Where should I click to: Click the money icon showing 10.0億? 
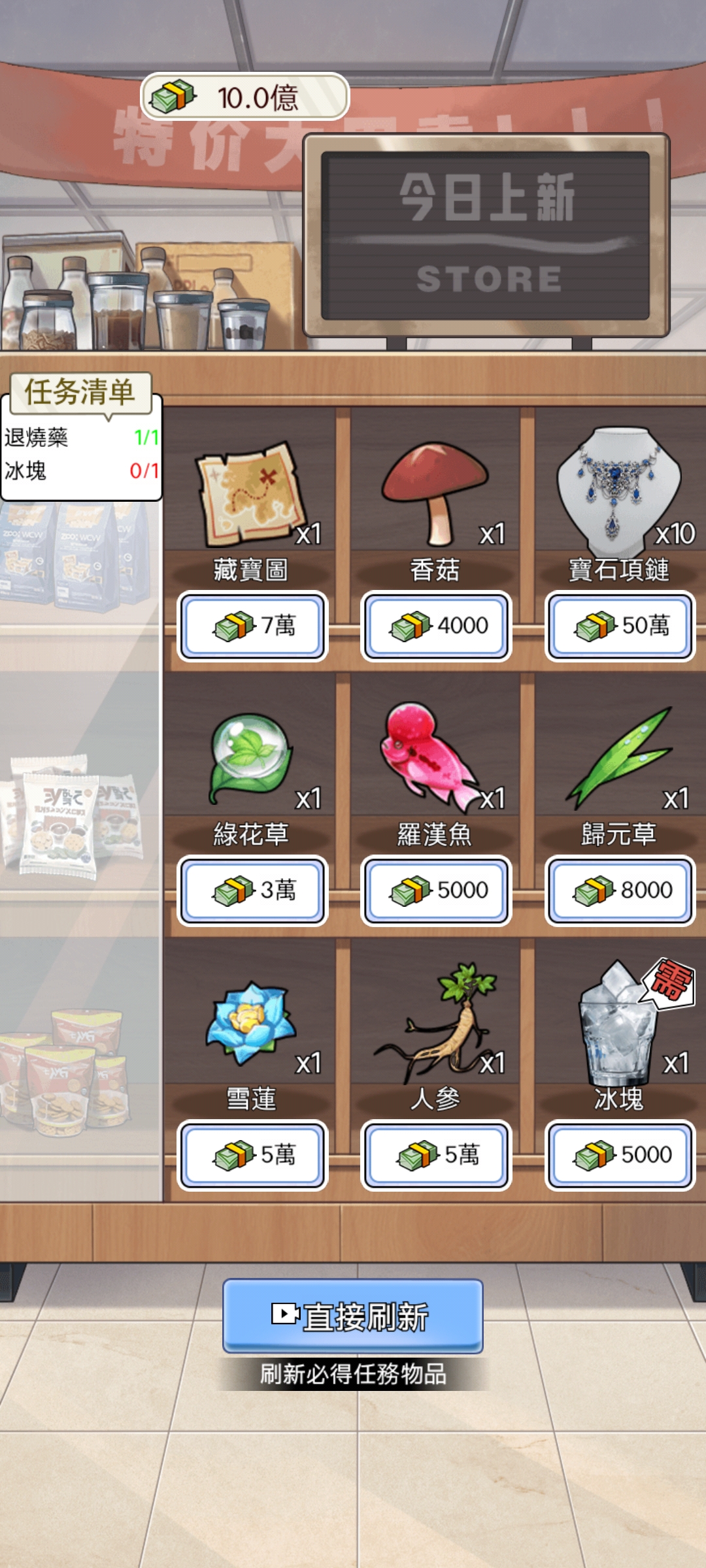[173, 95]
